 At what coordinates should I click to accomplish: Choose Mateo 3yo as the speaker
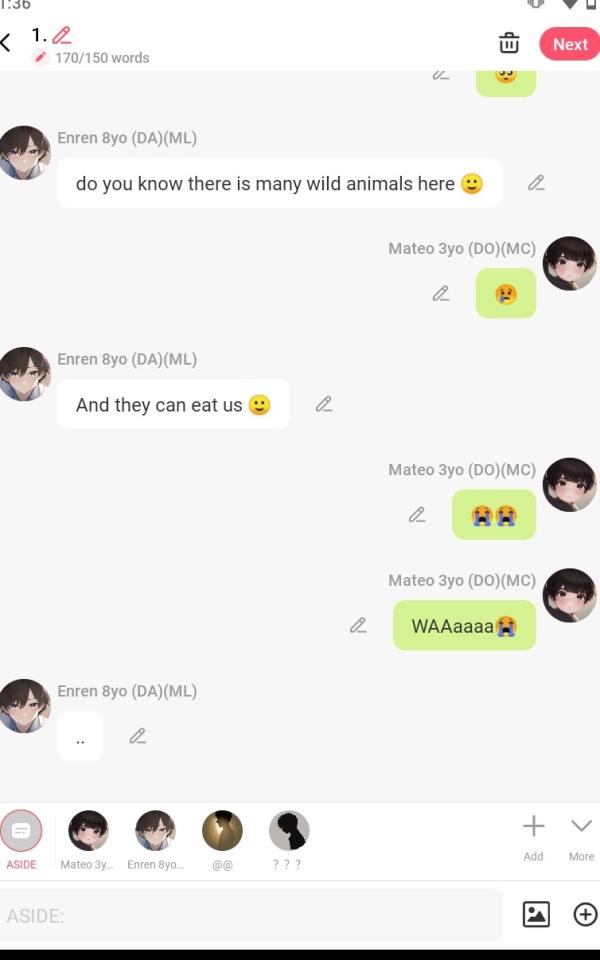(x=88, y=838)
